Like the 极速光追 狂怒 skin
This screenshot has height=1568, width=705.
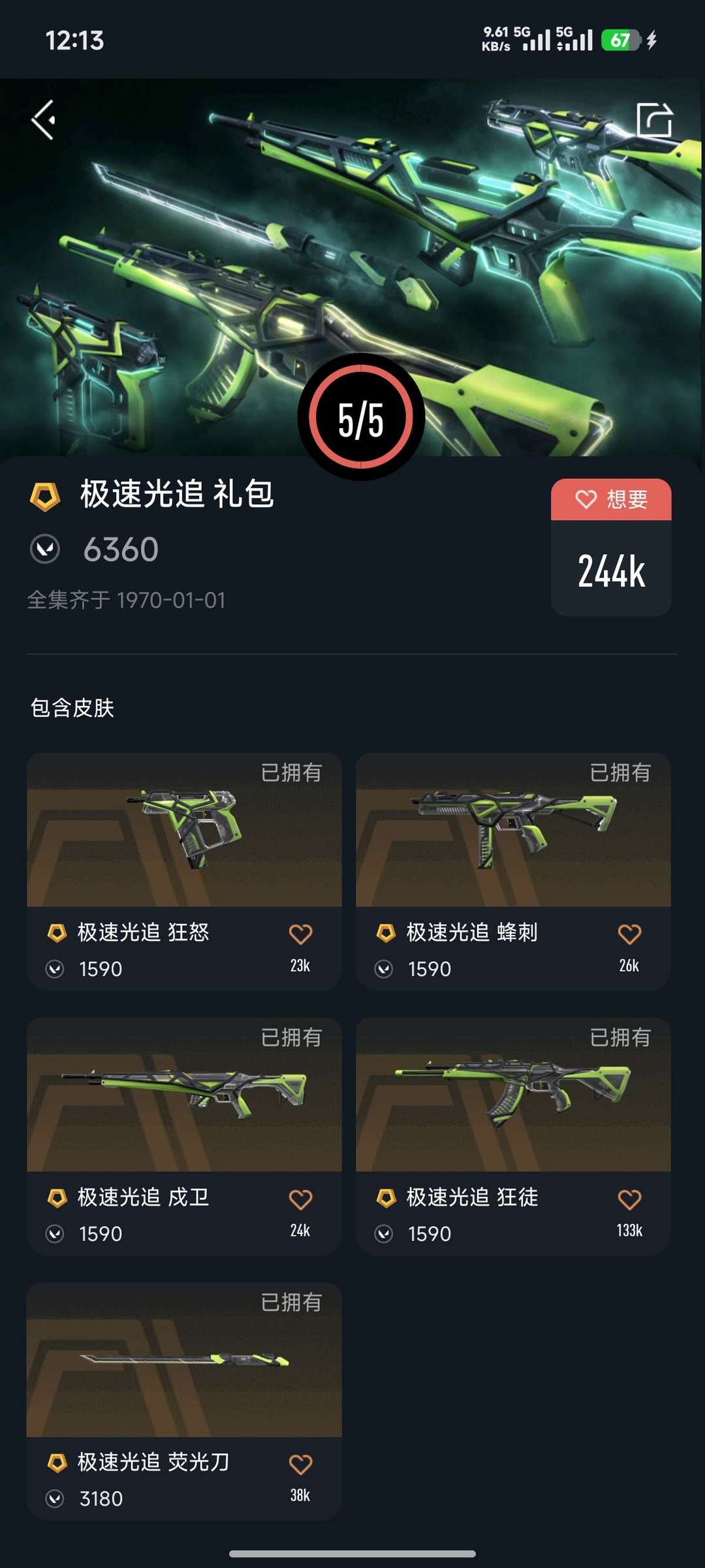[x=300, y=934]
